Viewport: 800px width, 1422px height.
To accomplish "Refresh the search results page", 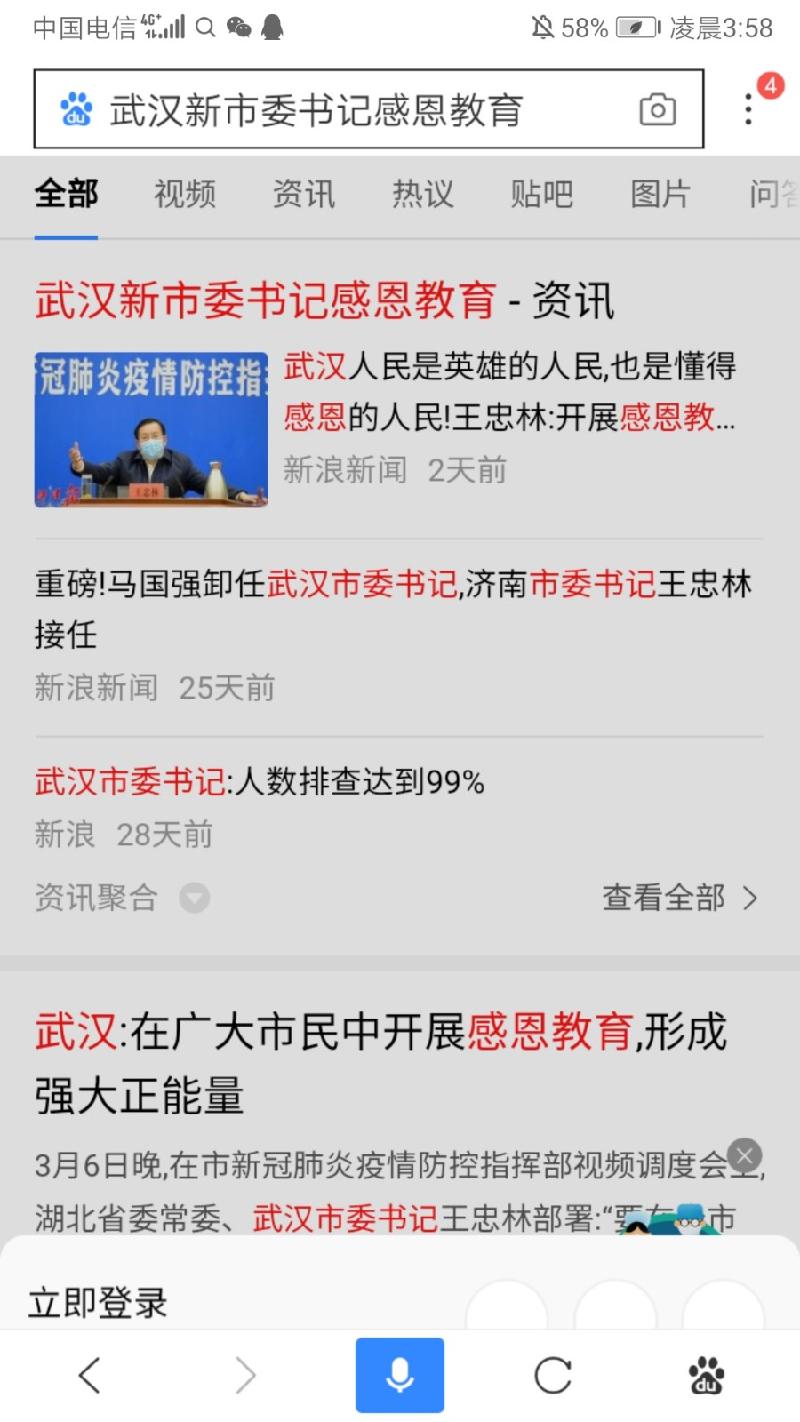I will coord(553,1377).
